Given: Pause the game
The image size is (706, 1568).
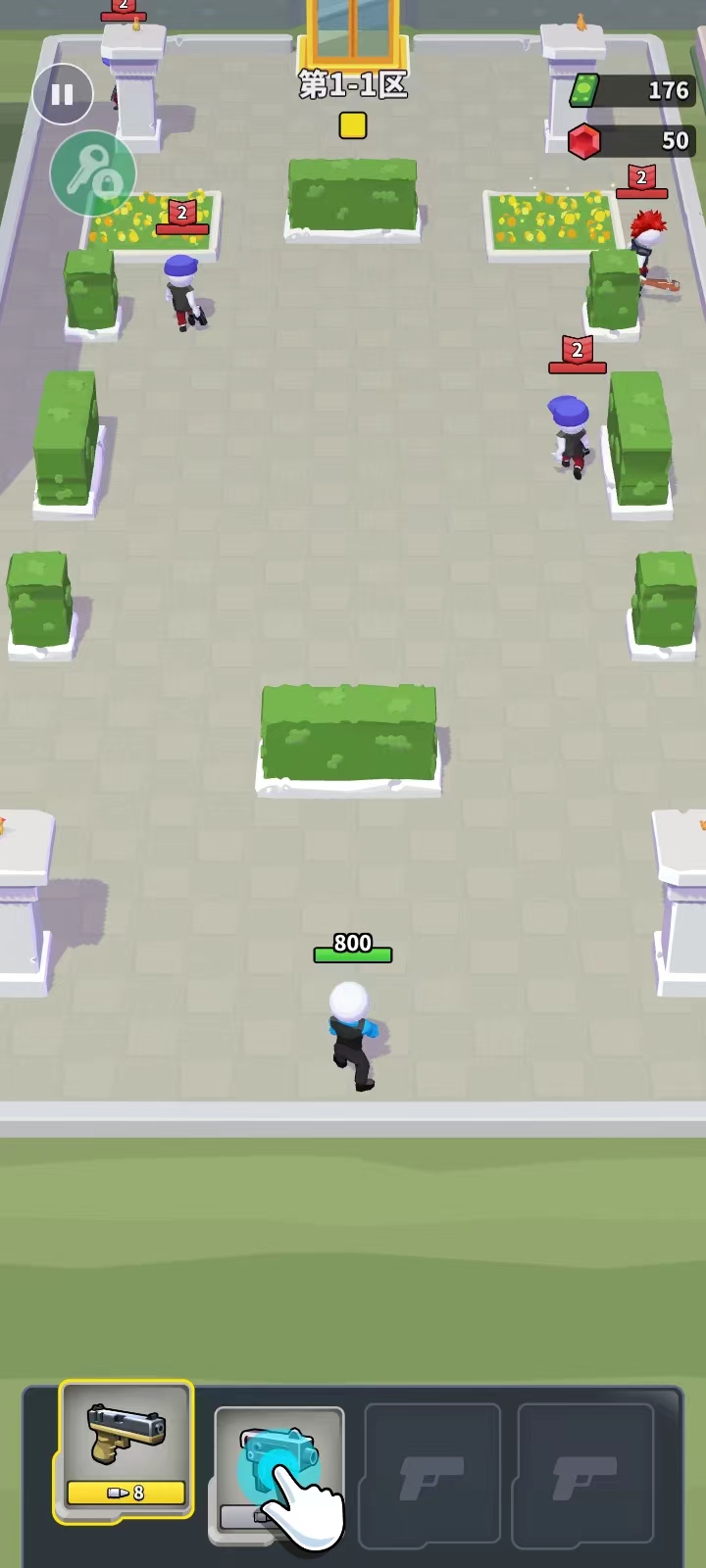Looking at the screenshot, I should [x=62, y=95].
